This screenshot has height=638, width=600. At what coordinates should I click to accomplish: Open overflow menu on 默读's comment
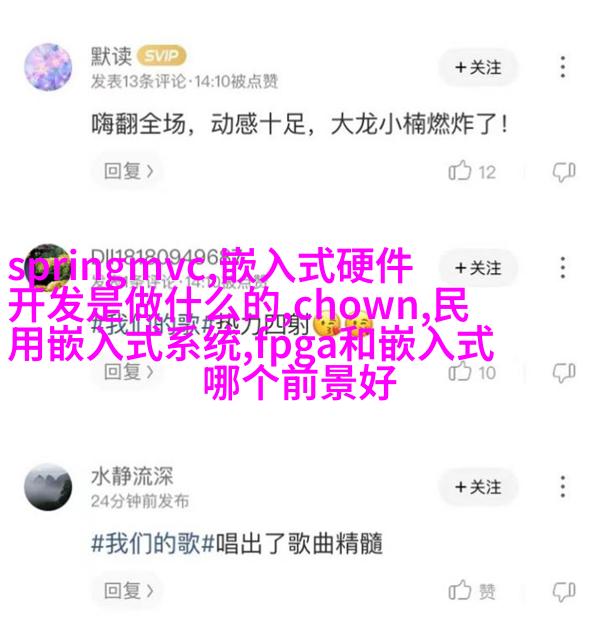point(564,68)
